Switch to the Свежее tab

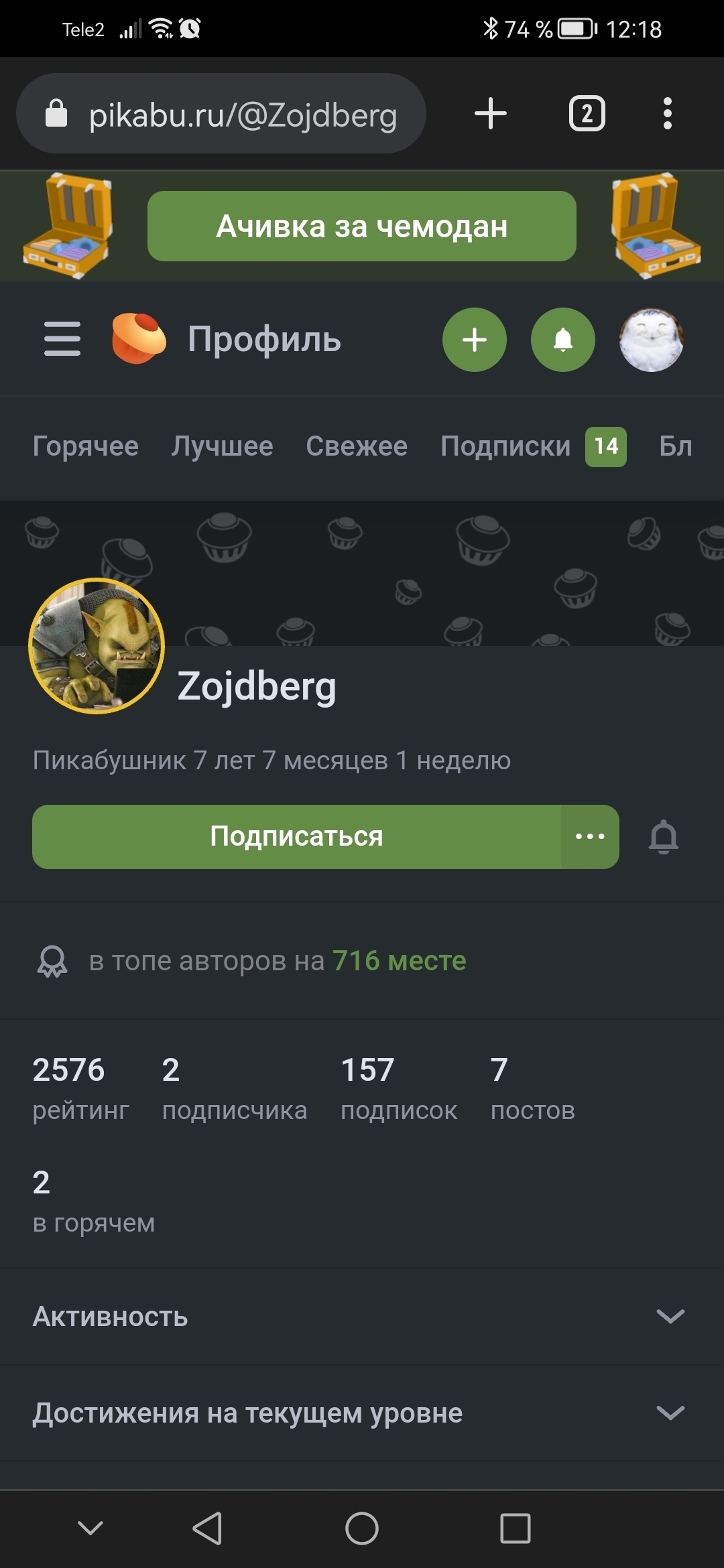click(x=357, y=446)
